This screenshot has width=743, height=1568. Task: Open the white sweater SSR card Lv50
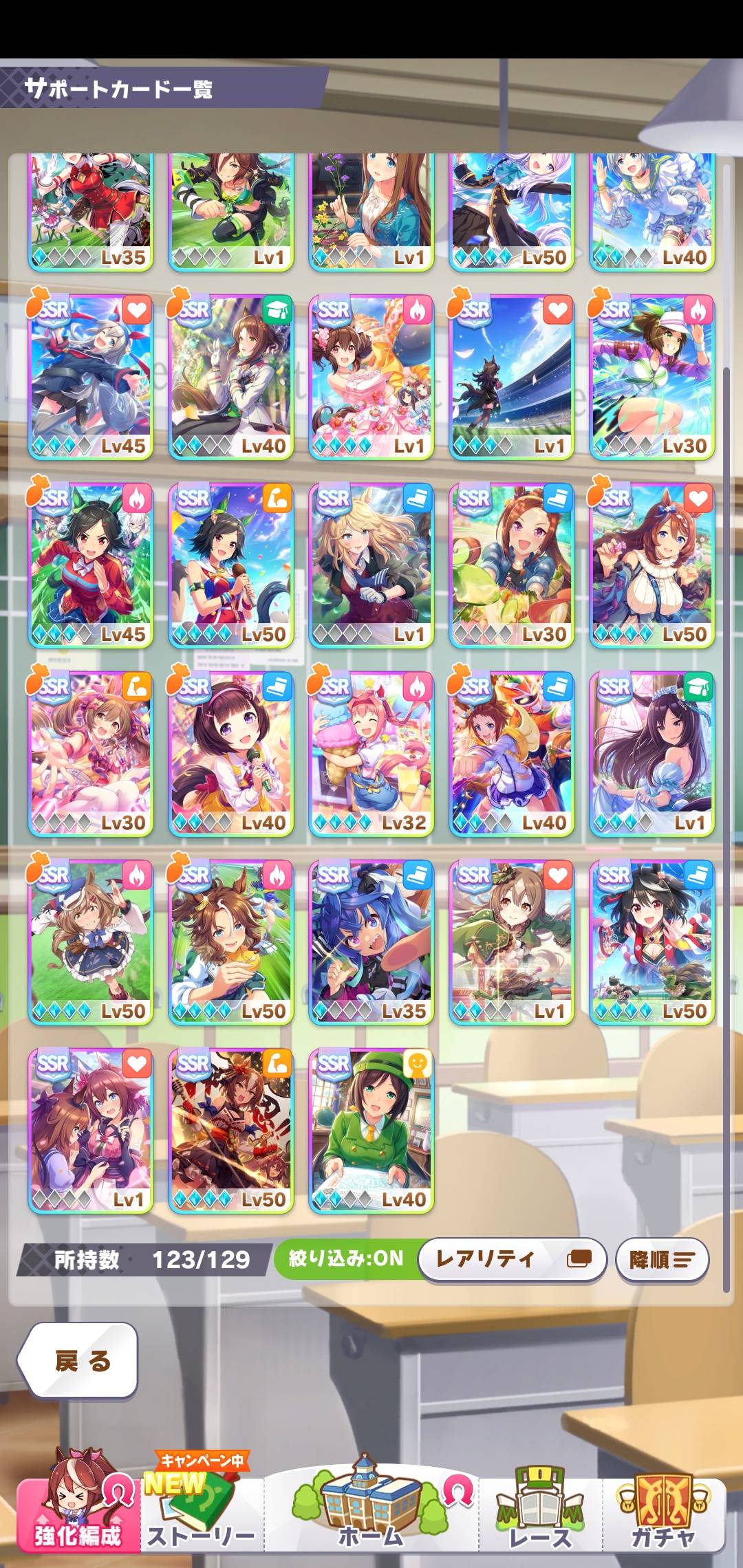click(x=652, y=564)
